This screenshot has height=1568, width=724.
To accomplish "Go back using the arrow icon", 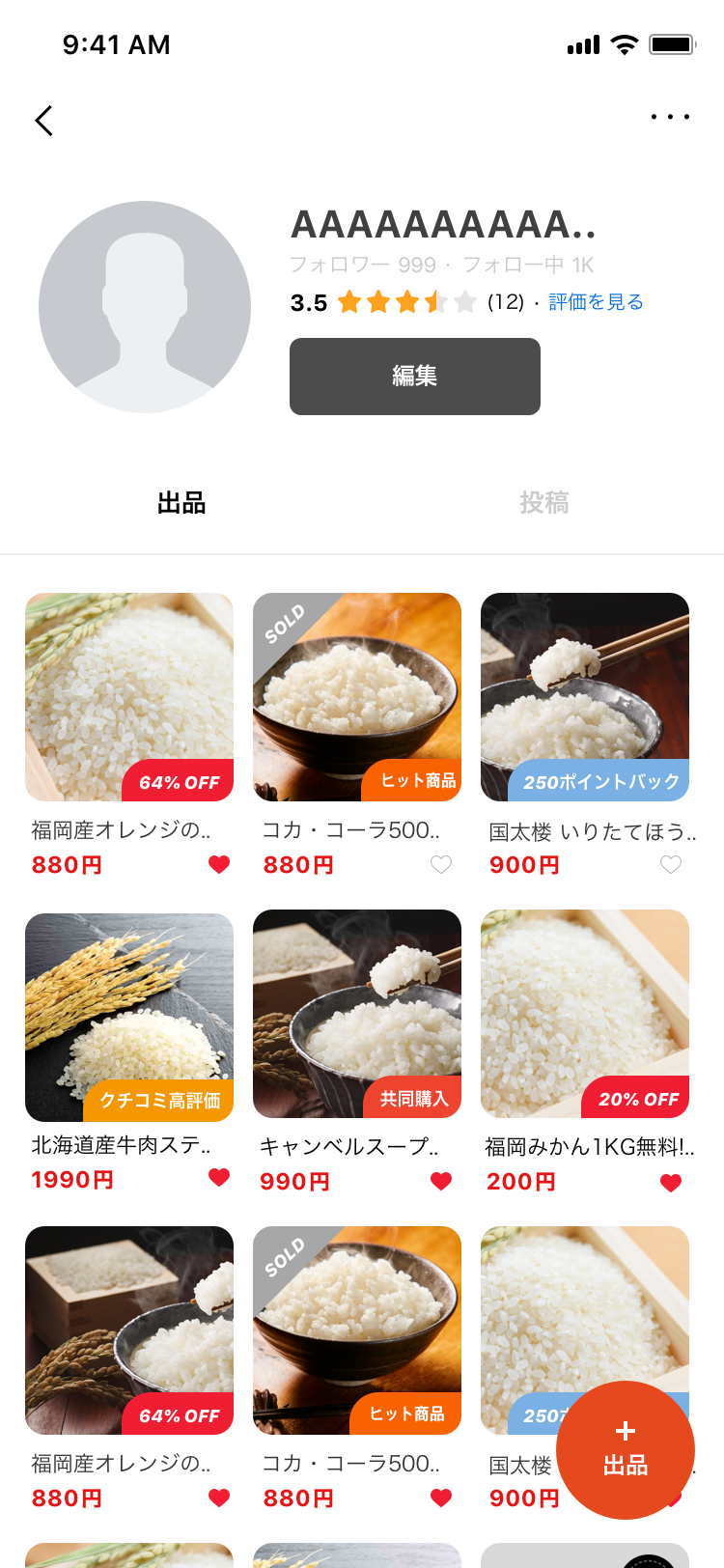I will pos(44,121).
